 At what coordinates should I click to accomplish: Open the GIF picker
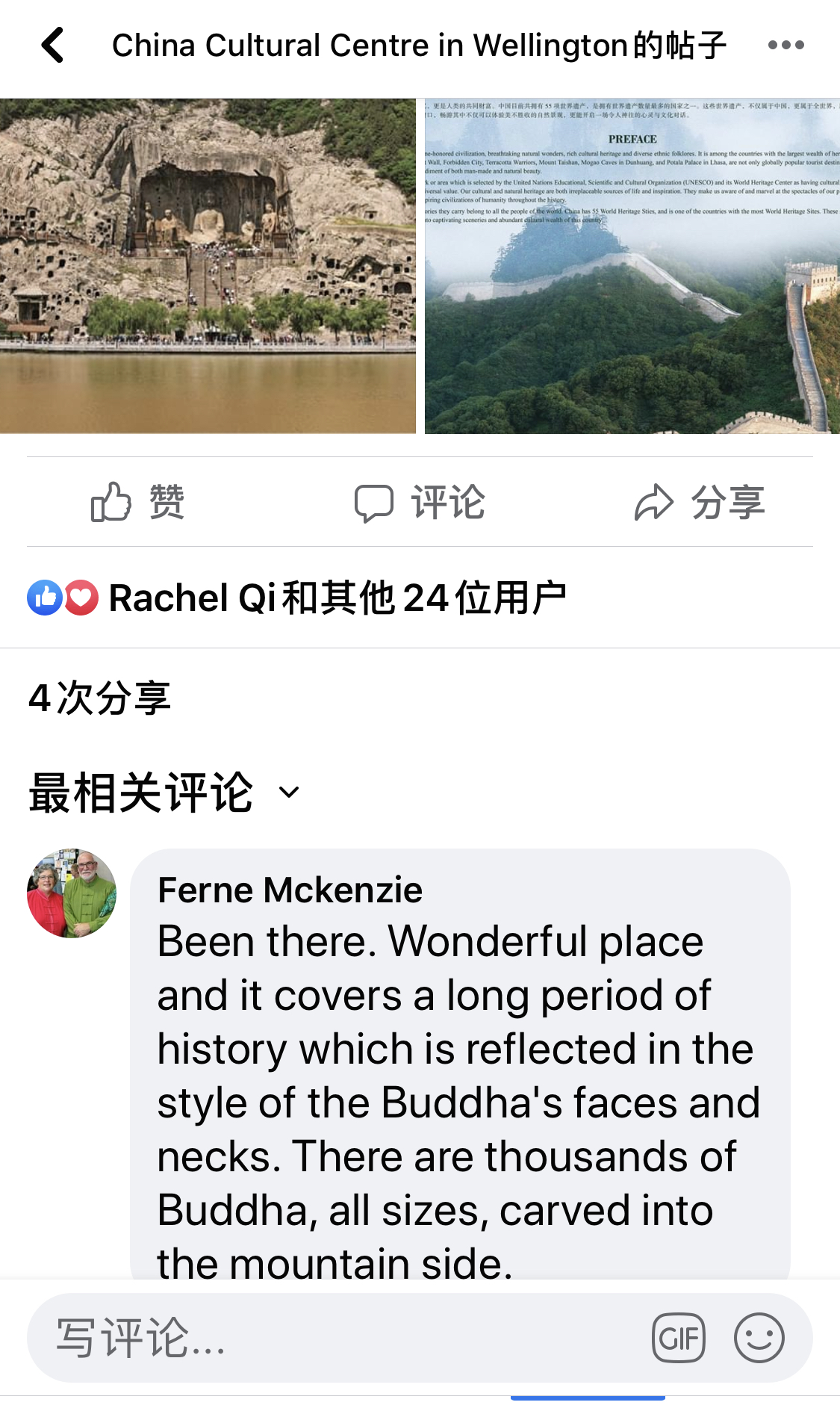pos(678,1338)
